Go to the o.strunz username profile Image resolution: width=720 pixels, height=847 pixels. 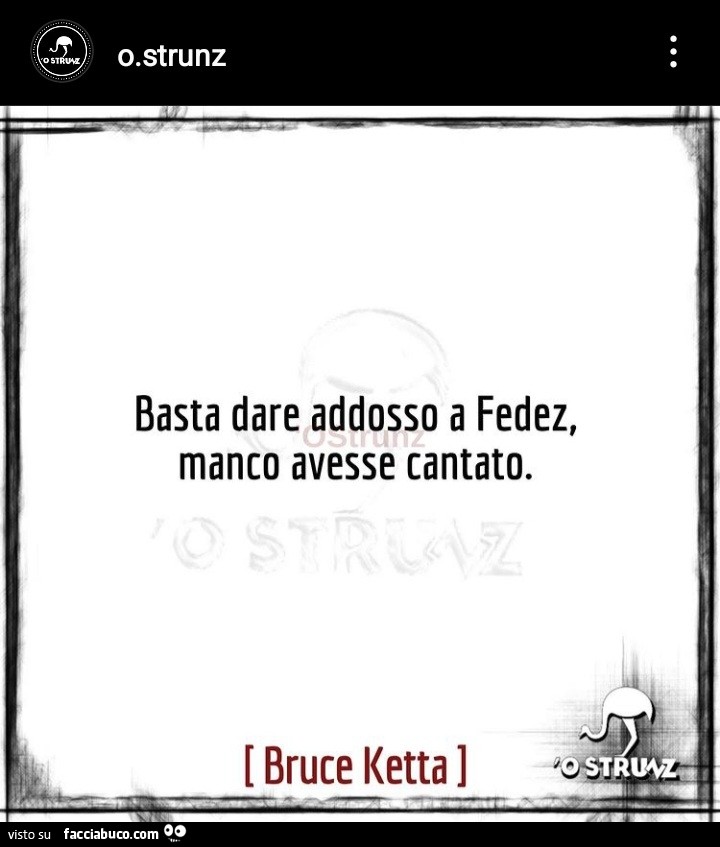point(172,55)
